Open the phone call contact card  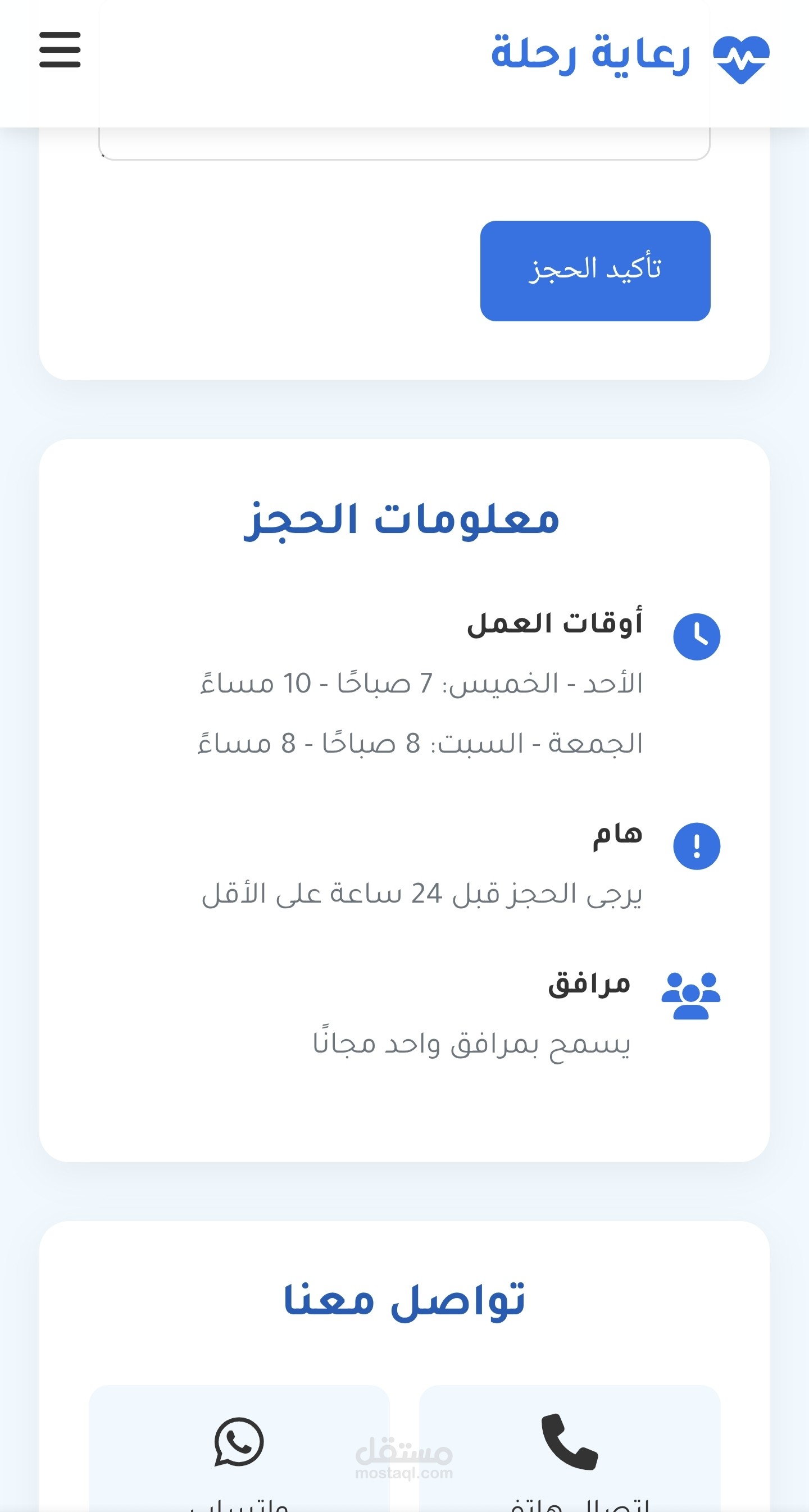pos(569,1447)
